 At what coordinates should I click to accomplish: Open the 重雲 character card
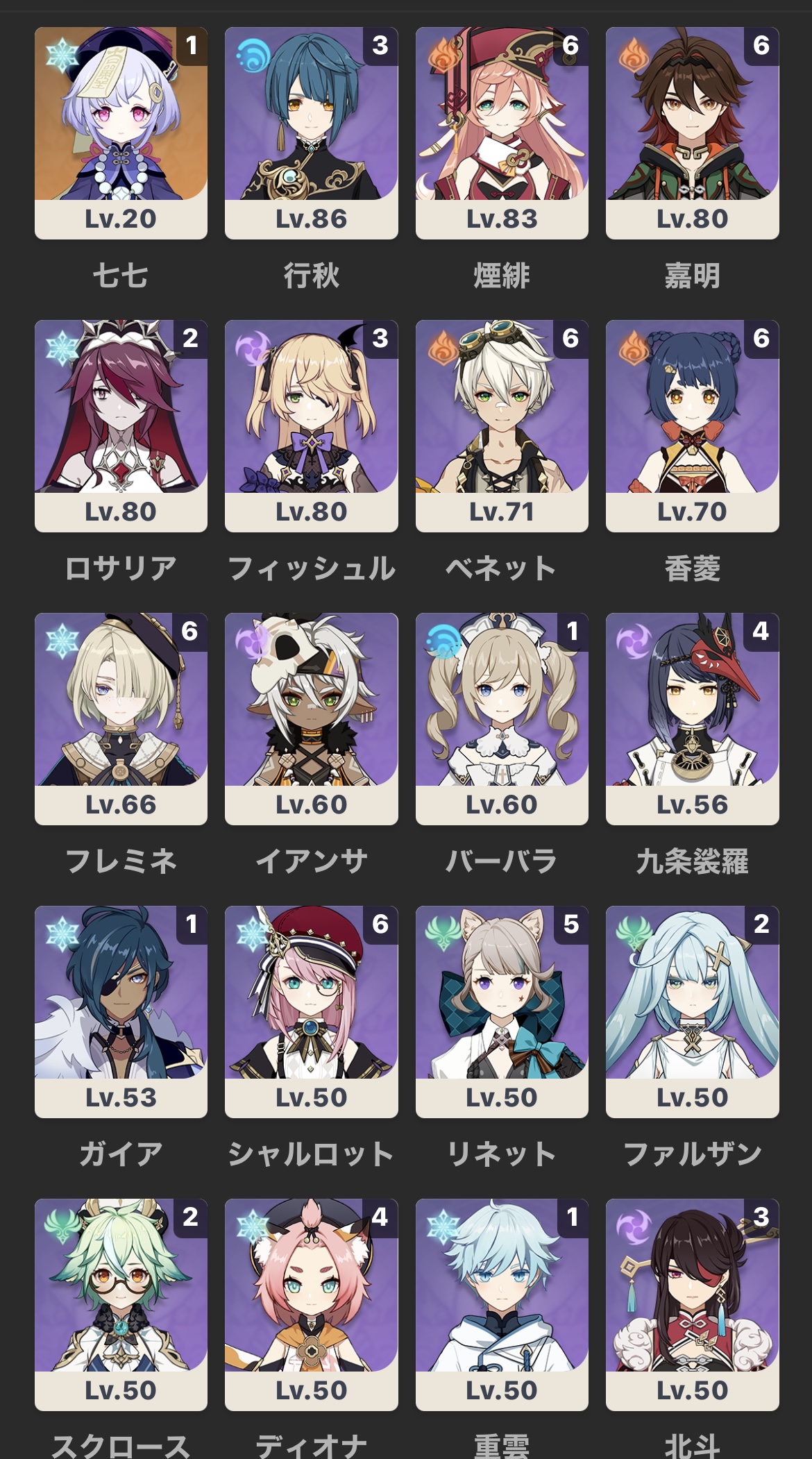502,1304
